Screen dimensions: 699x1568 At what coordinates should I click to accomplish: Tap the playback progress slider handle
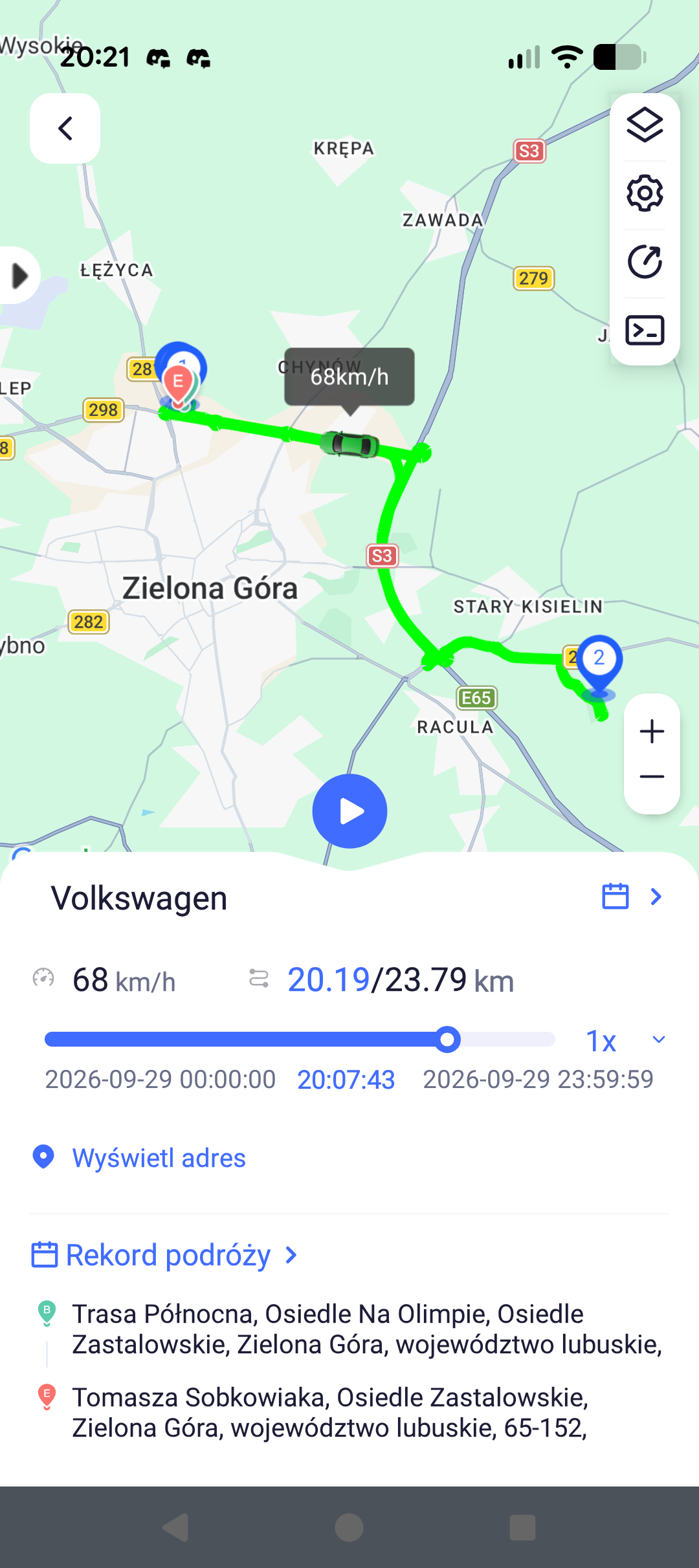(447, 1040)
